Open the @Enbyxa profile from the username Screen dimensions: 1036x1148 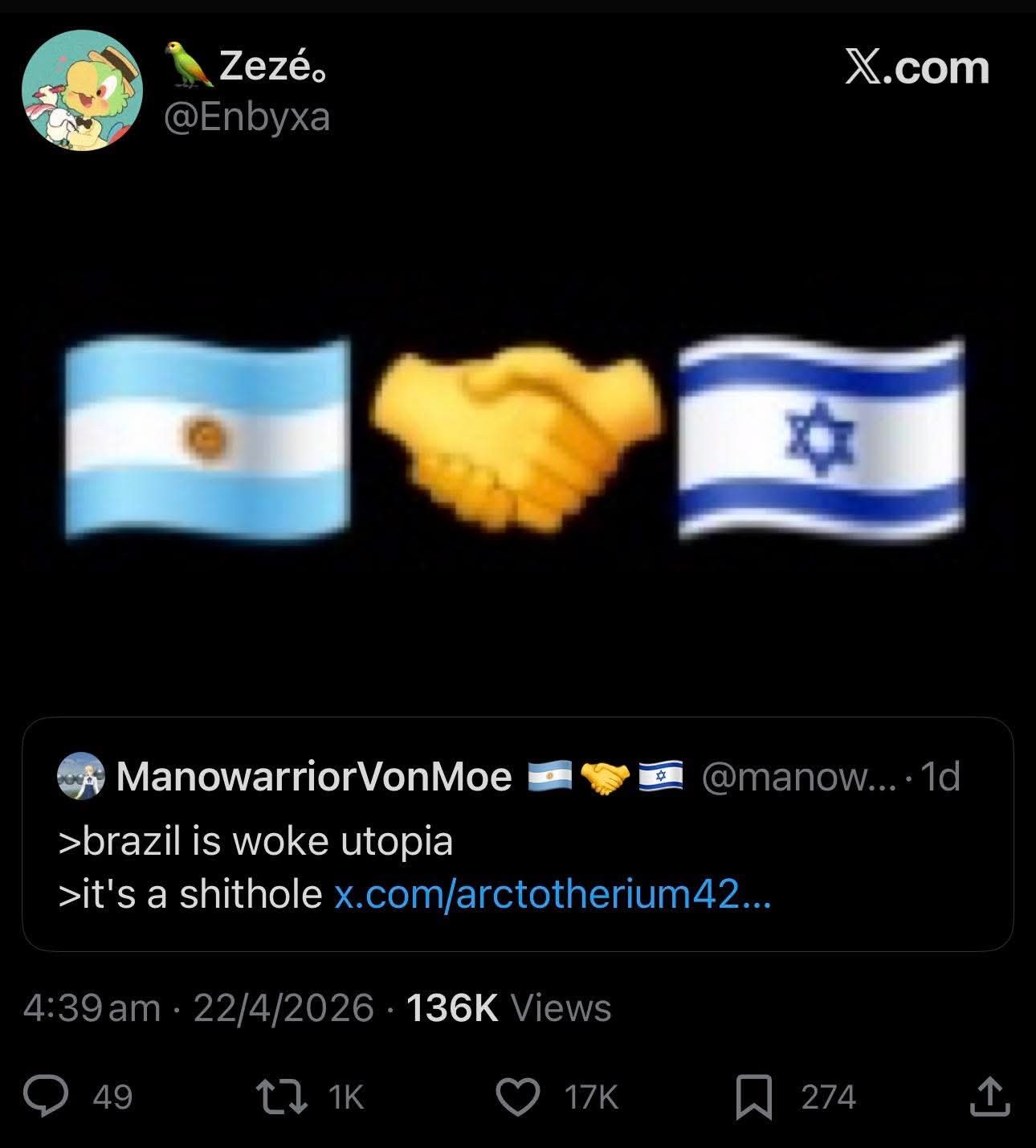pyautogui.click(x=247, y=118)
